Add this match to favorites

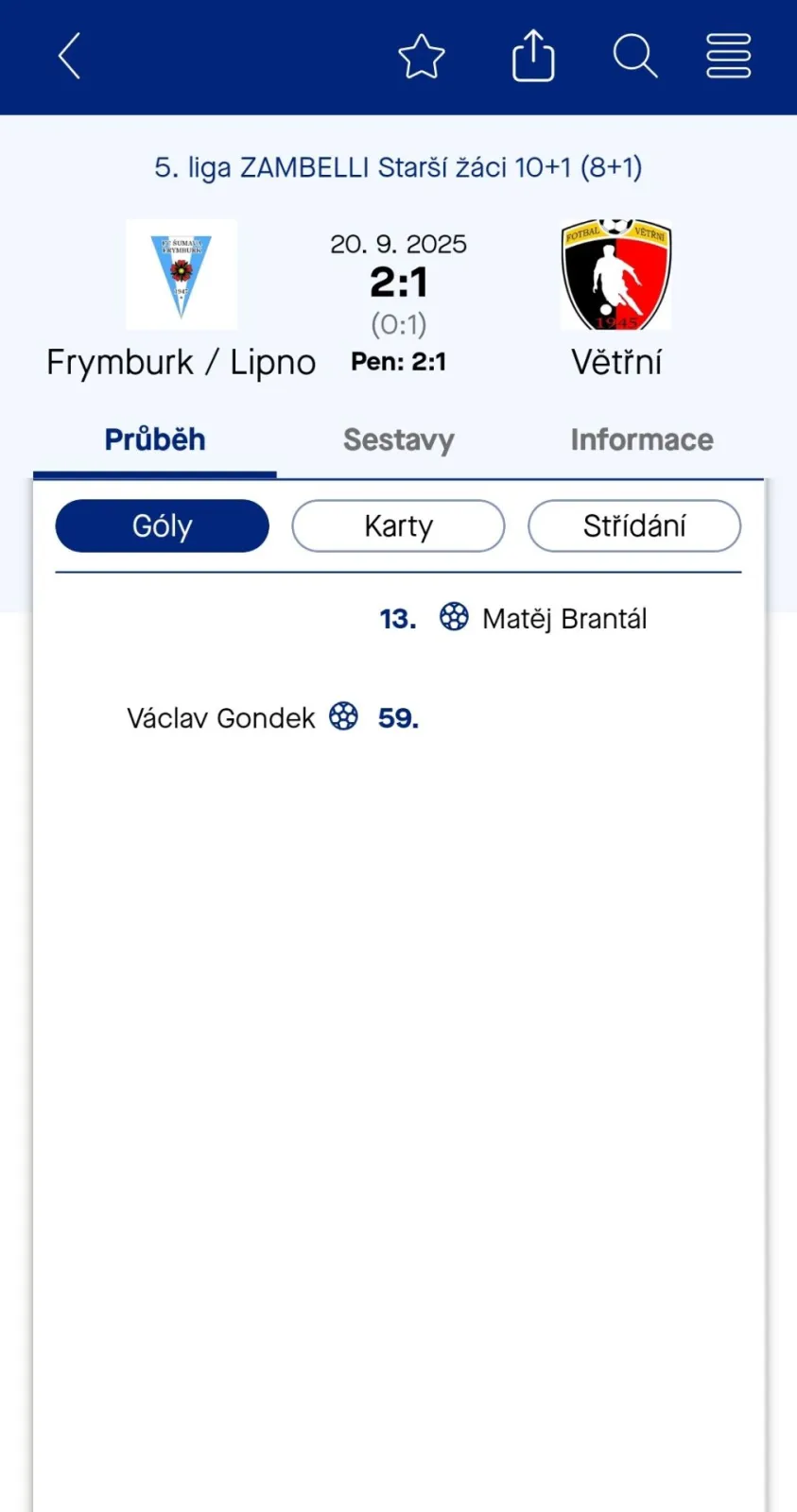tap(421, 57)
